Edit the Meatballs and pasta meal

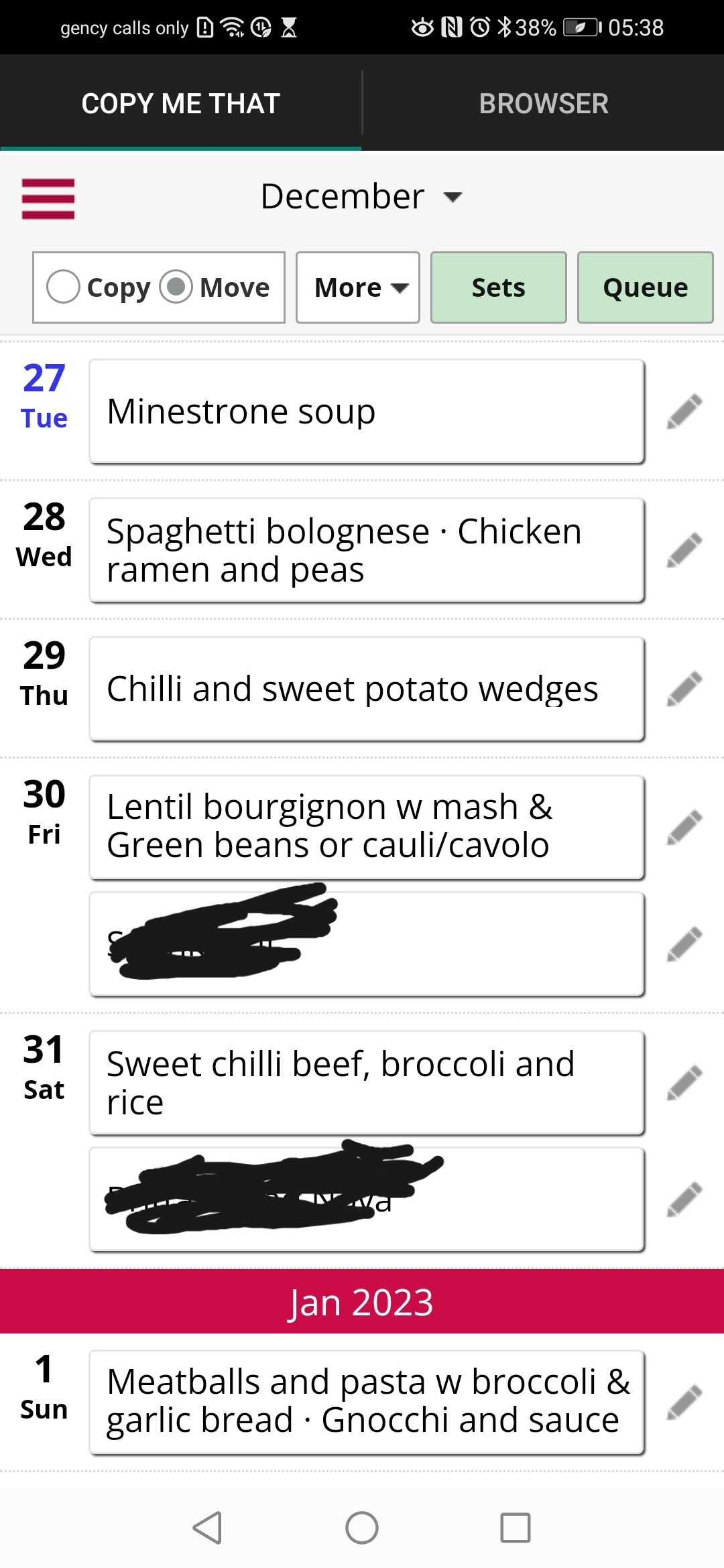click(x=684, y=1402)
